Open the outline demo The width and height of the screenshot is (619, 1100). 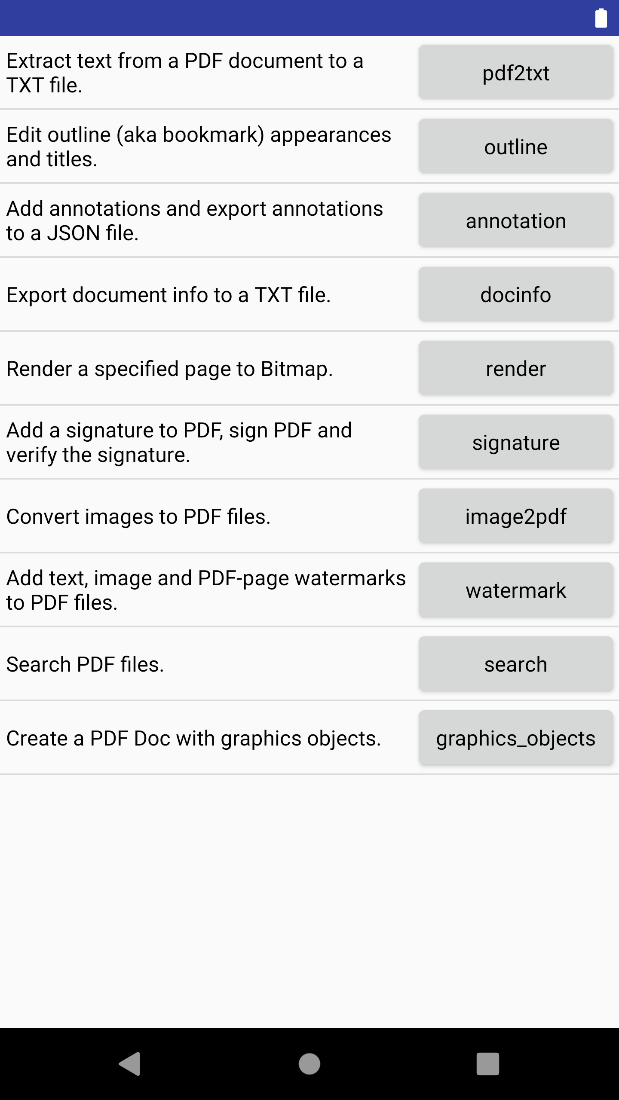tap(515, 147)
